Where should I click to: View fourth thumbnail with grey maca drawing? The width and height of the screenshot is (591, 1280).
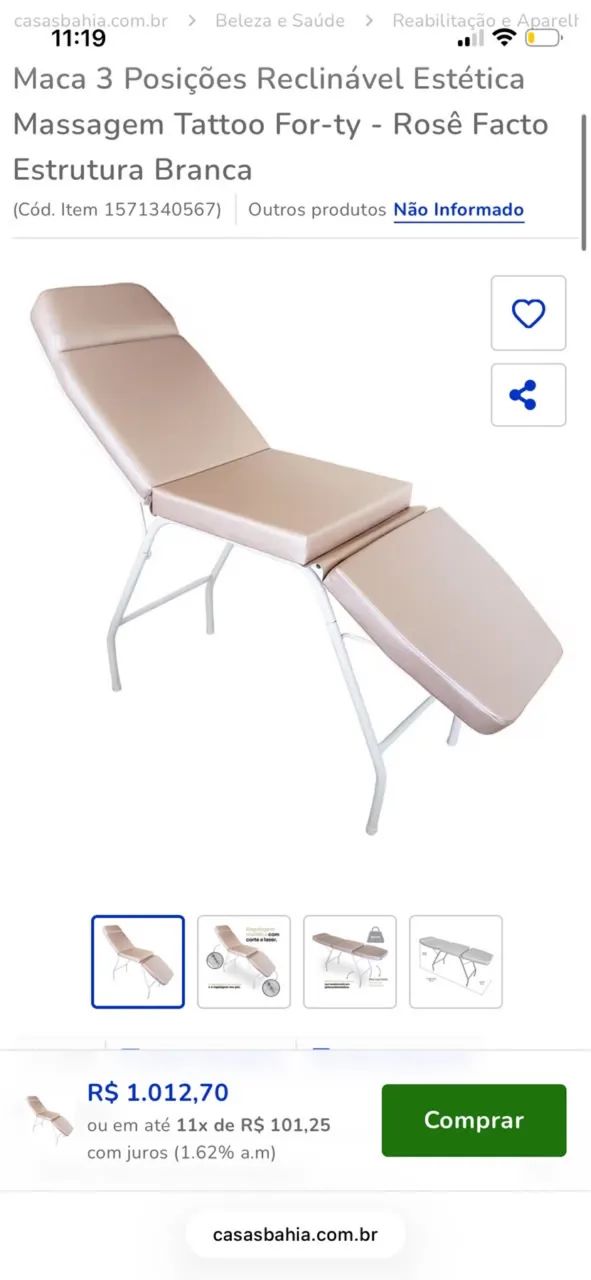456,962
